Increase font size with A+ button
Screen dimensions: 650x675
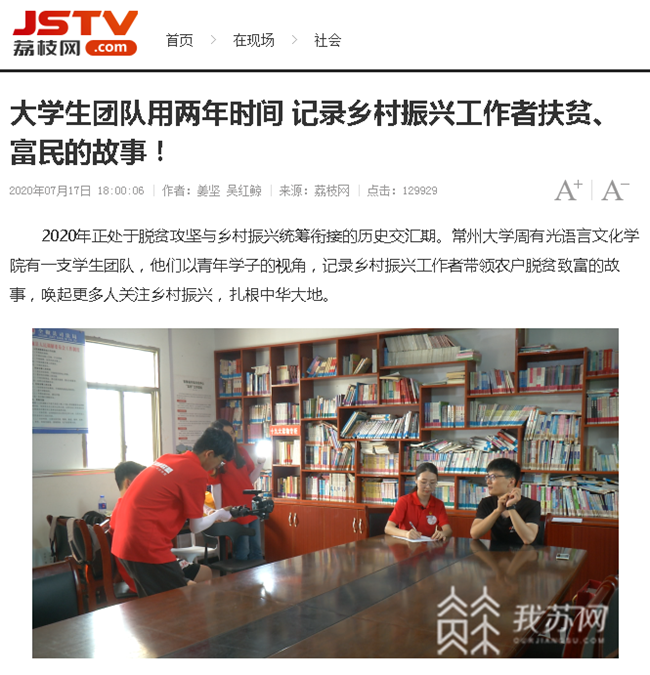[x=569, y=189]
